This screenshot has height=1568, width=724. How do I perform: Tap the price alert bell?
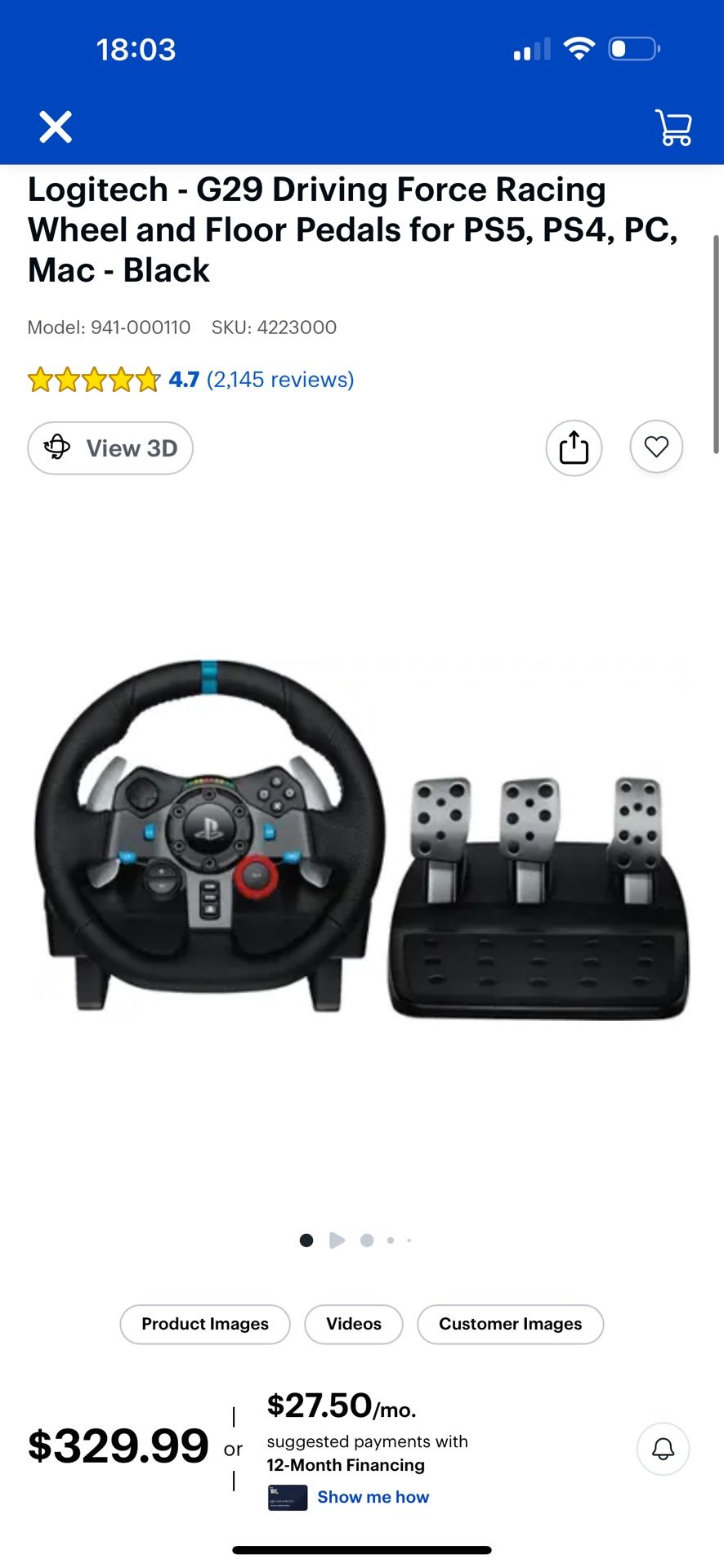(663, 1449)
